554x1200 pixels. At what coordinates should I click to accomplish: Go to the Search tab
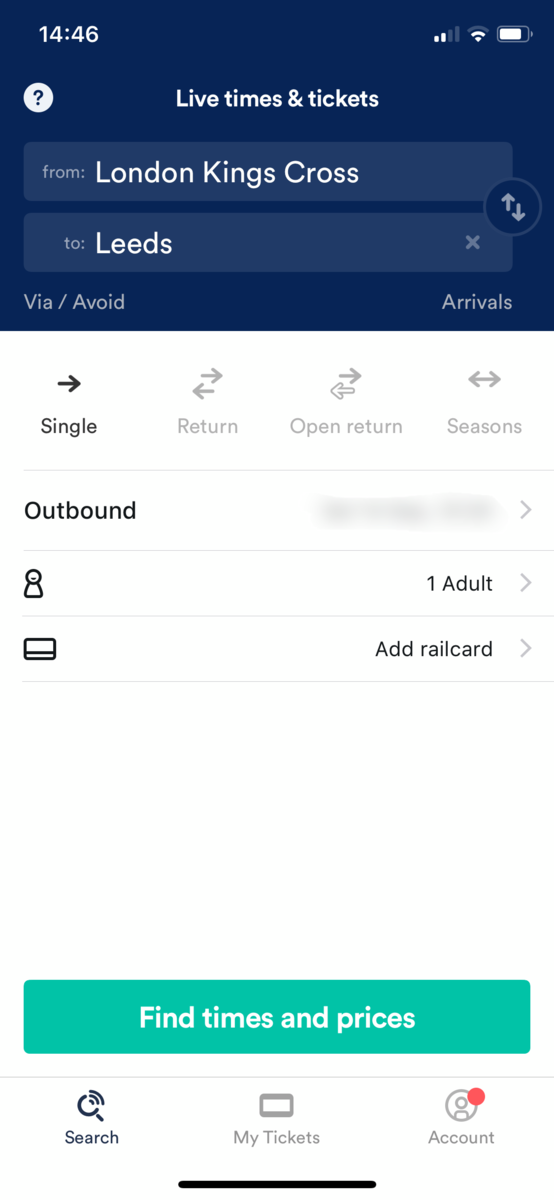pos(92,1118)
